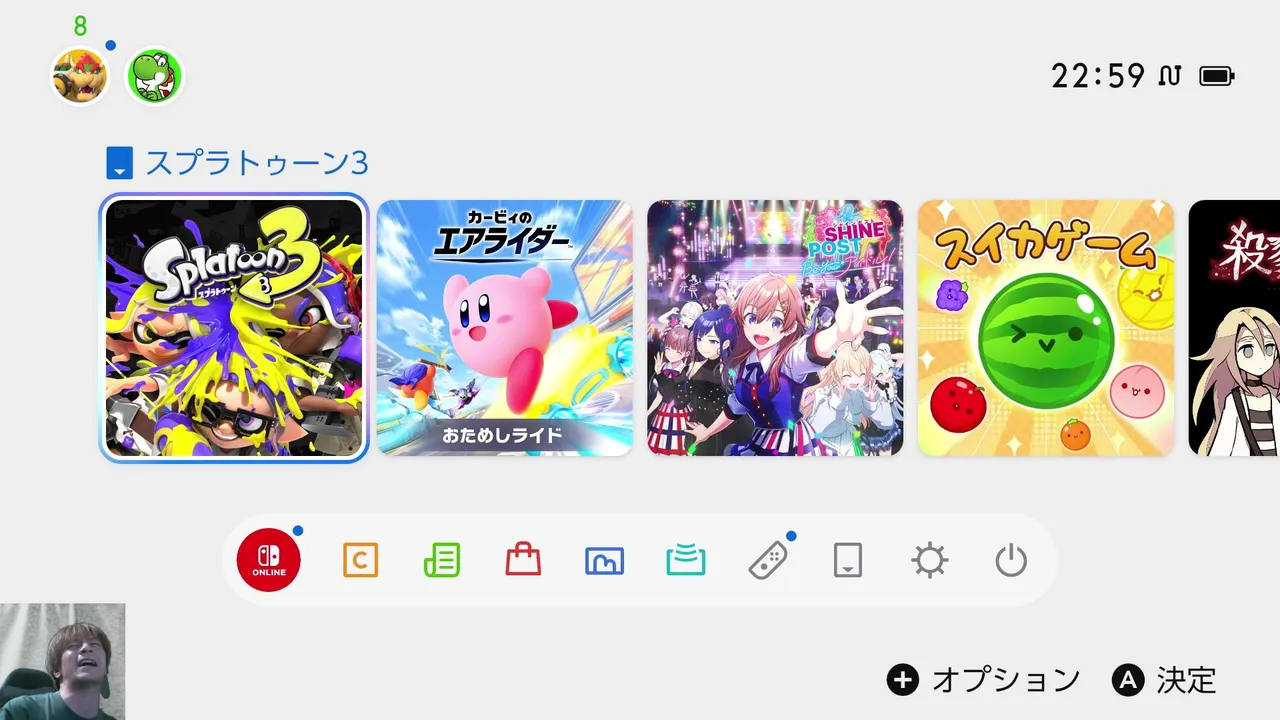
Task: Open the Album icon
Action: (x=604, y=560)
